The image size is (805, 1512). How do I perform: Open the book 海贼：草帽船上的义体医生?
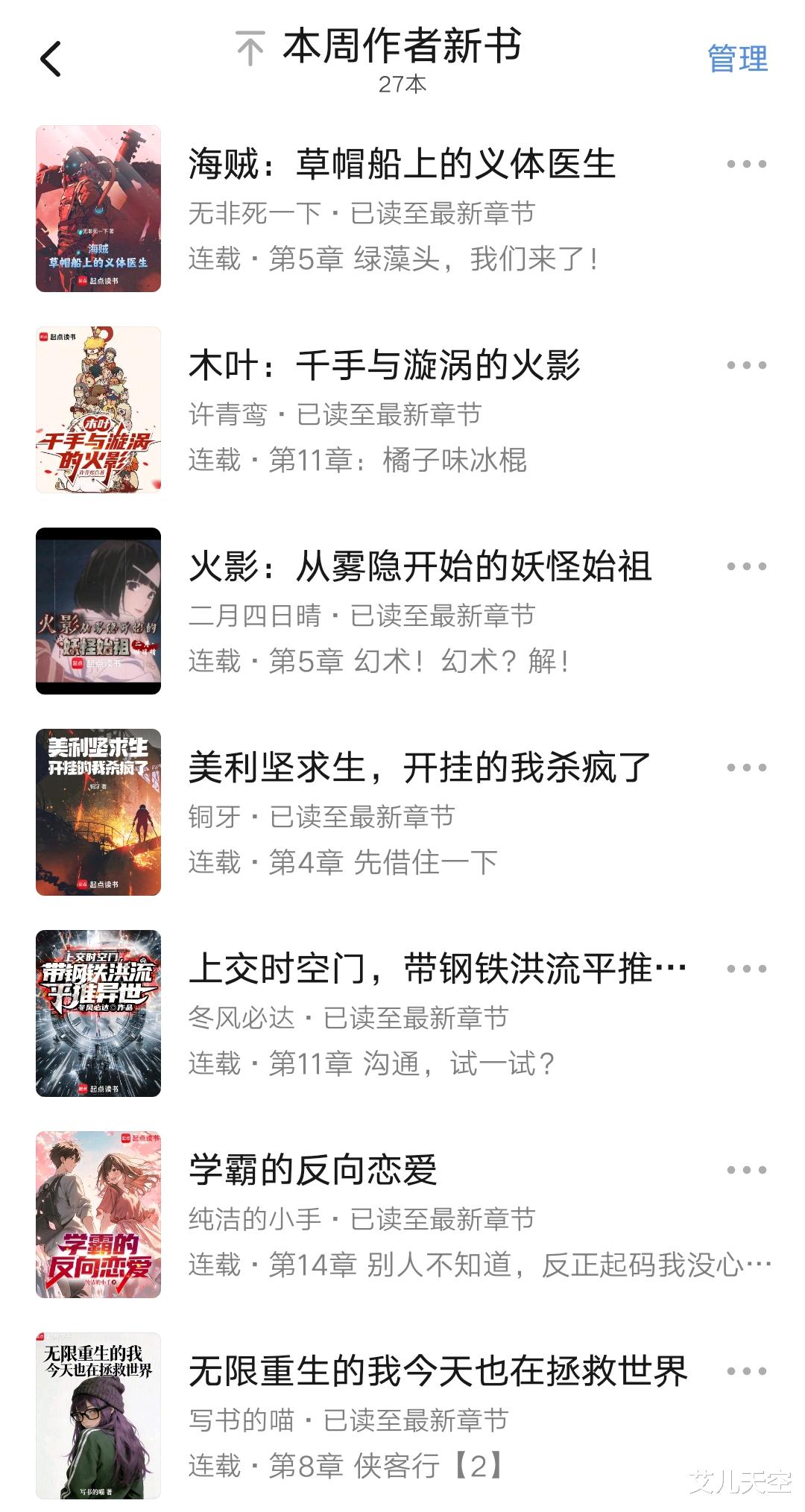pos(401,164)
